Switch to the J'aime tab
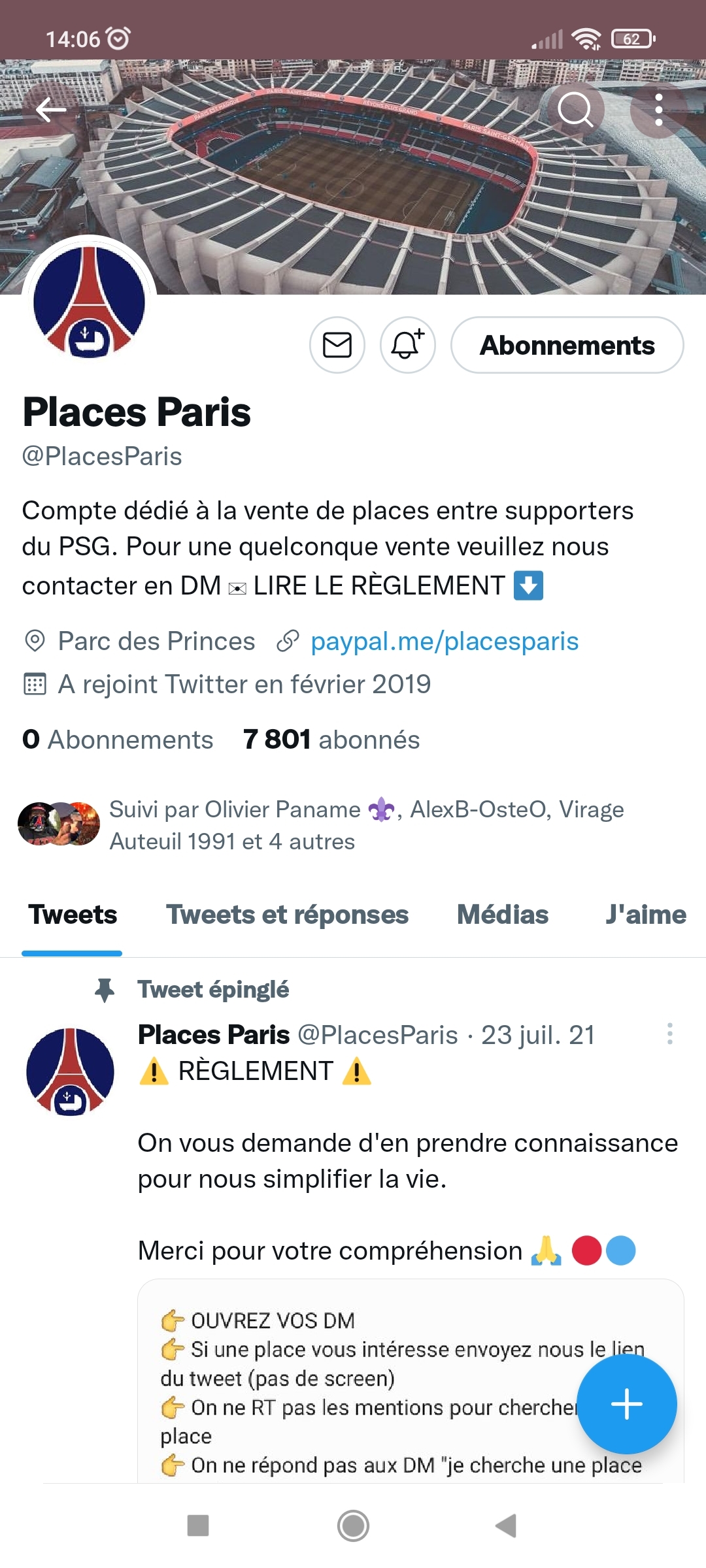The image size is (706, 1568). 645,915
